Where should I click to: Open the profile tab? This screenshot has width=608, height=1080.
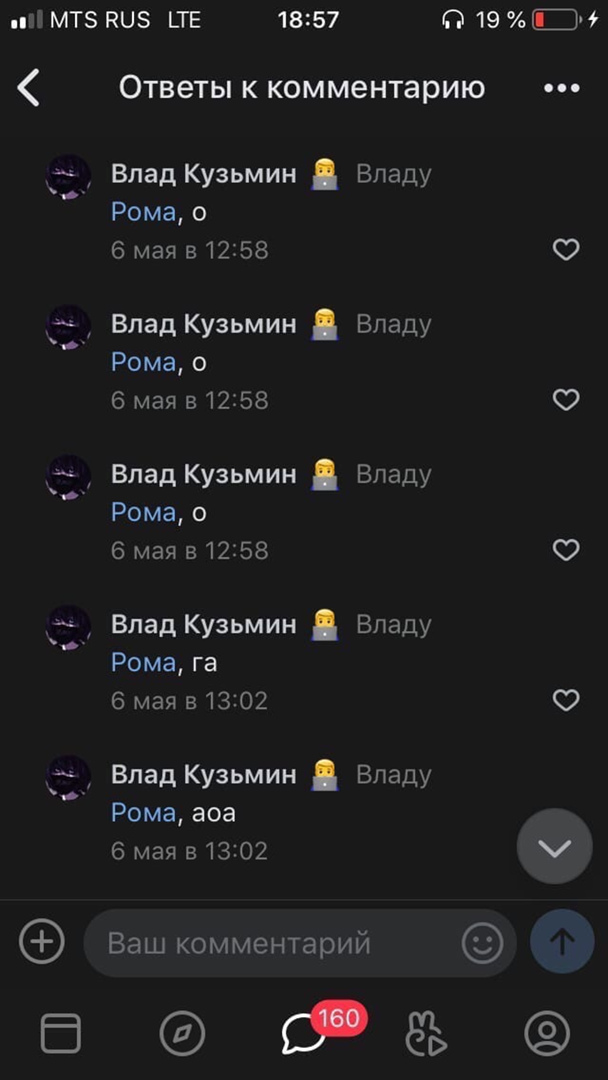tap(547, 1033)
